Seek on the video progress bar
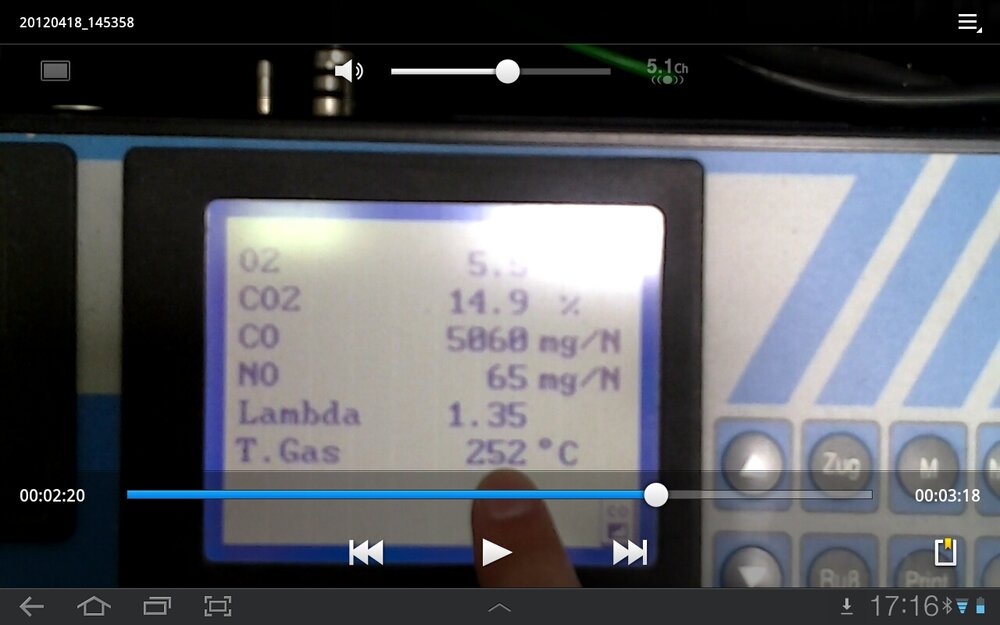The height and width of the screenshot is (625, 1000). 499,494
